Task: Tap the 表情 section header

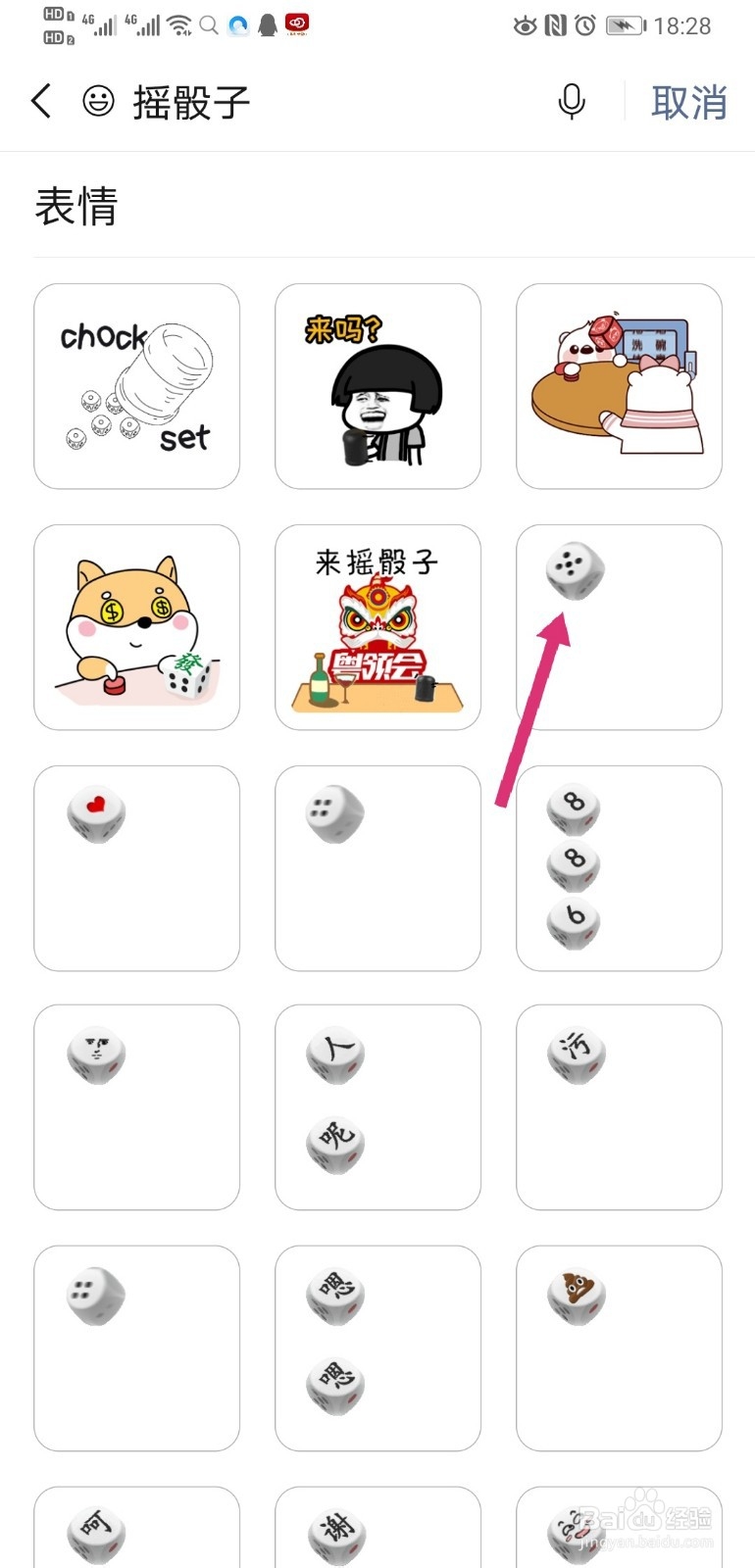Action: [75, 207]
